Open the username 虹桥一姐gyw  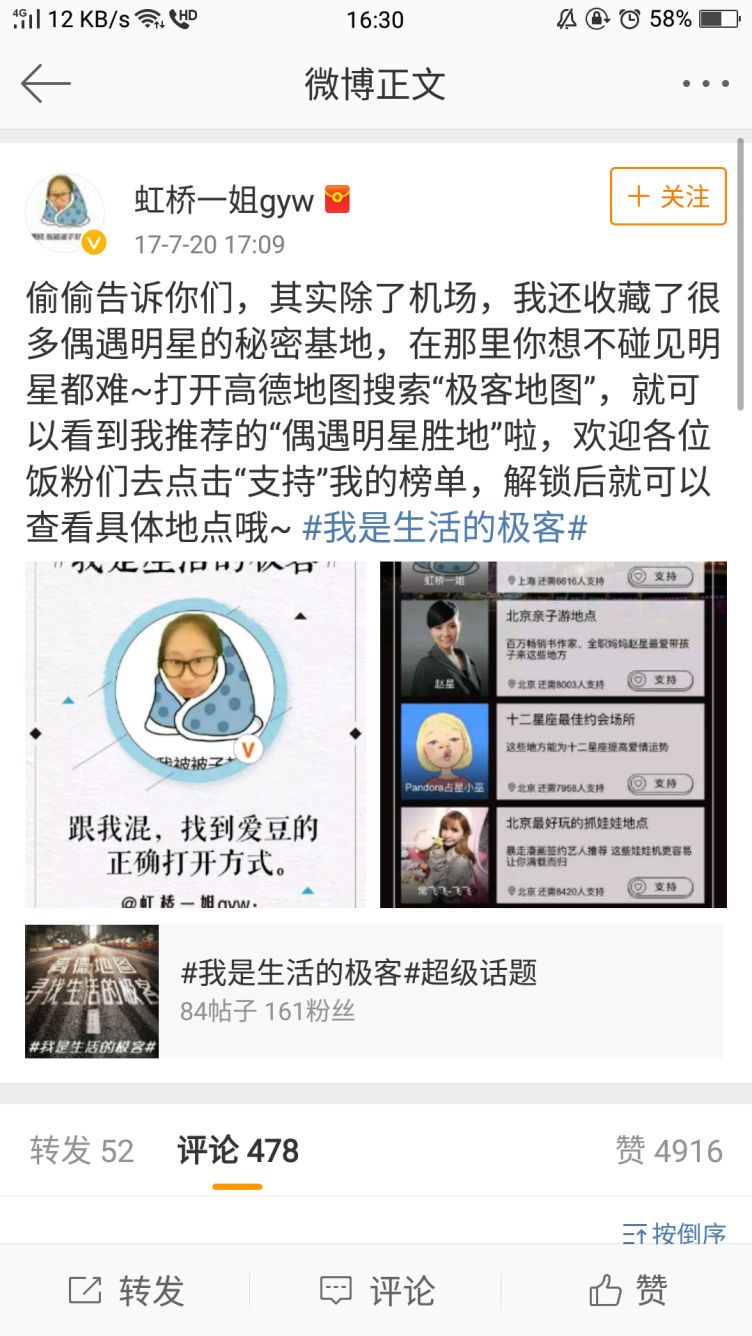(225, 200)
